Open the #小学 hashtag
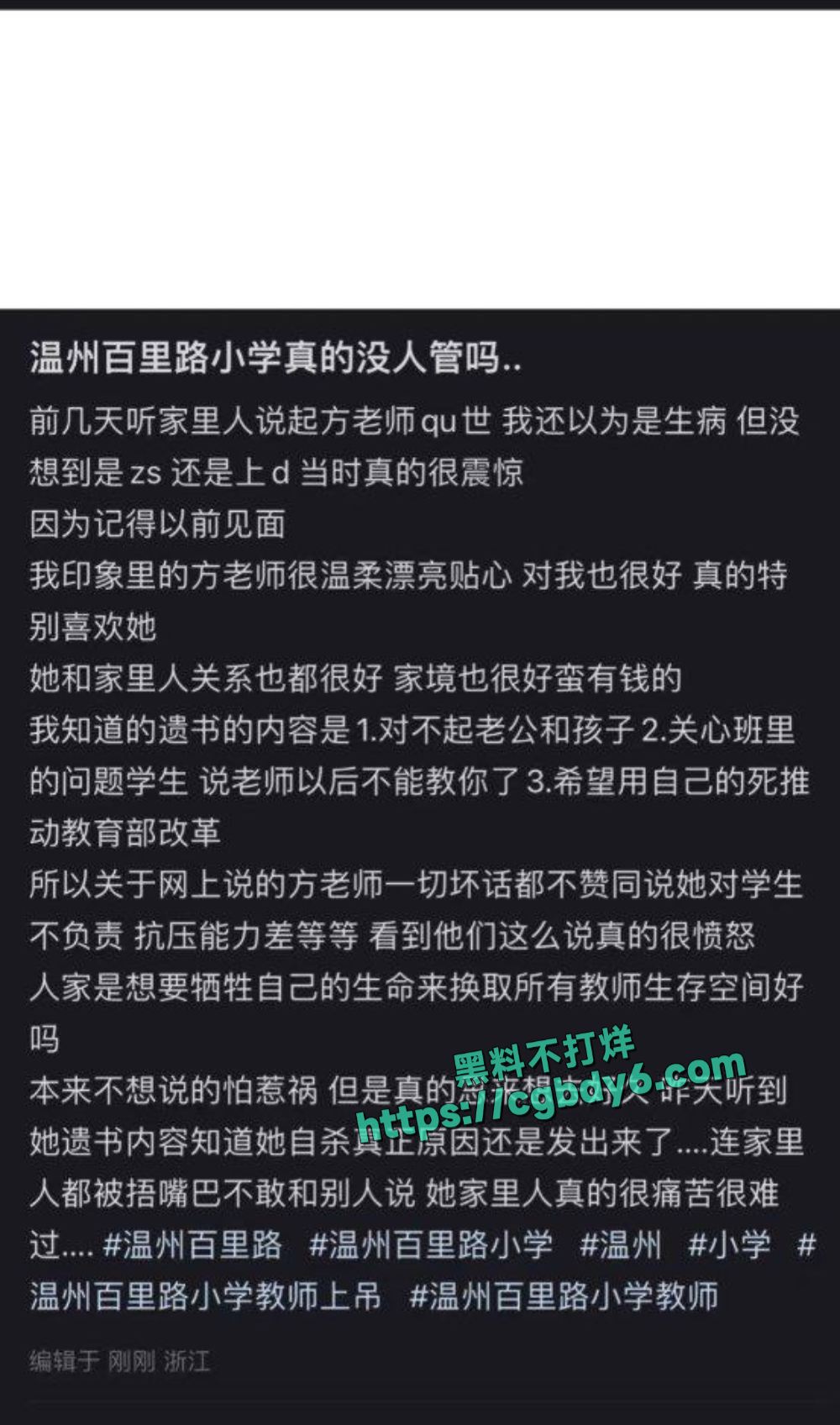Image resolution: width=840 pixels, height=1425 pixels. [x=729, y=1244]
